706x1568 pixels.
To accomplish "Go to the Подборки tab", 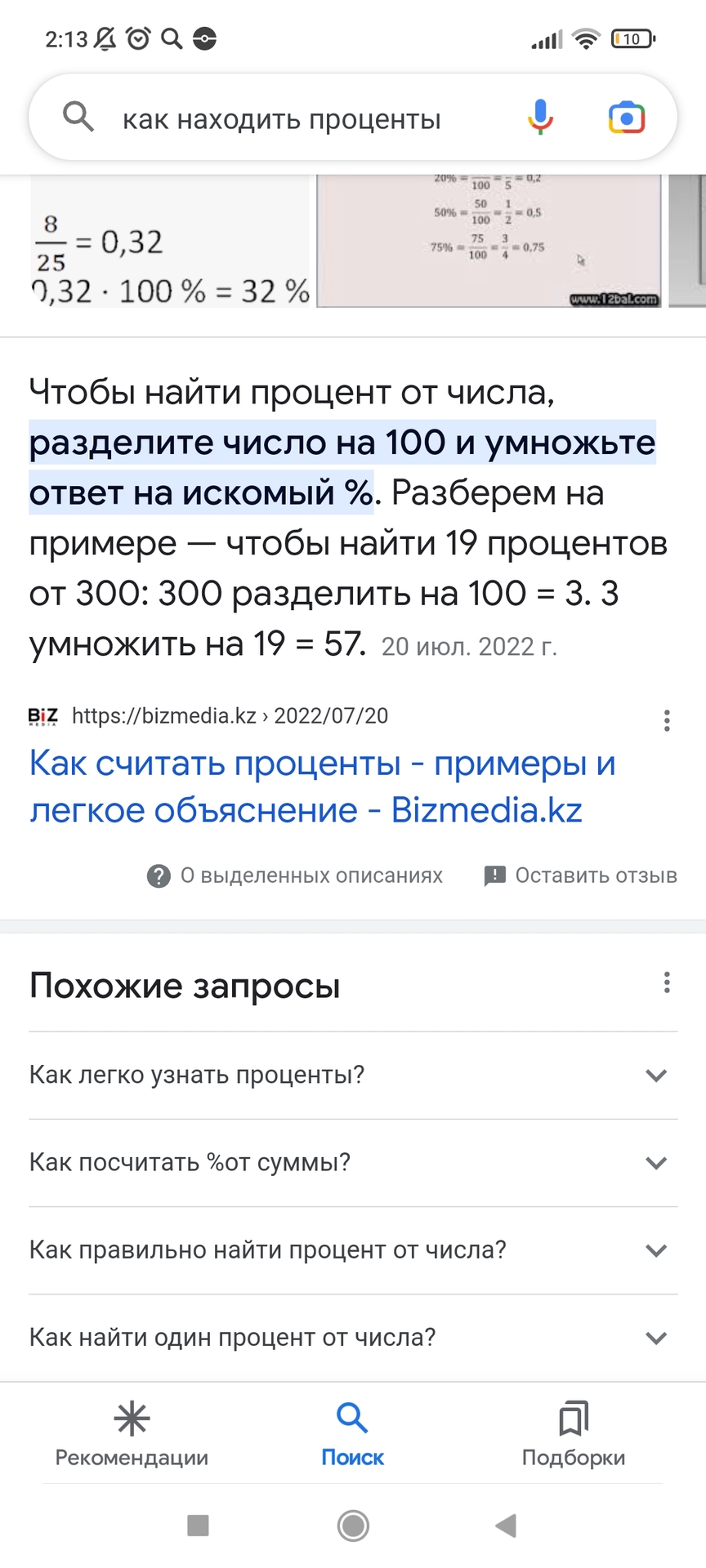I will (574, 1435).
